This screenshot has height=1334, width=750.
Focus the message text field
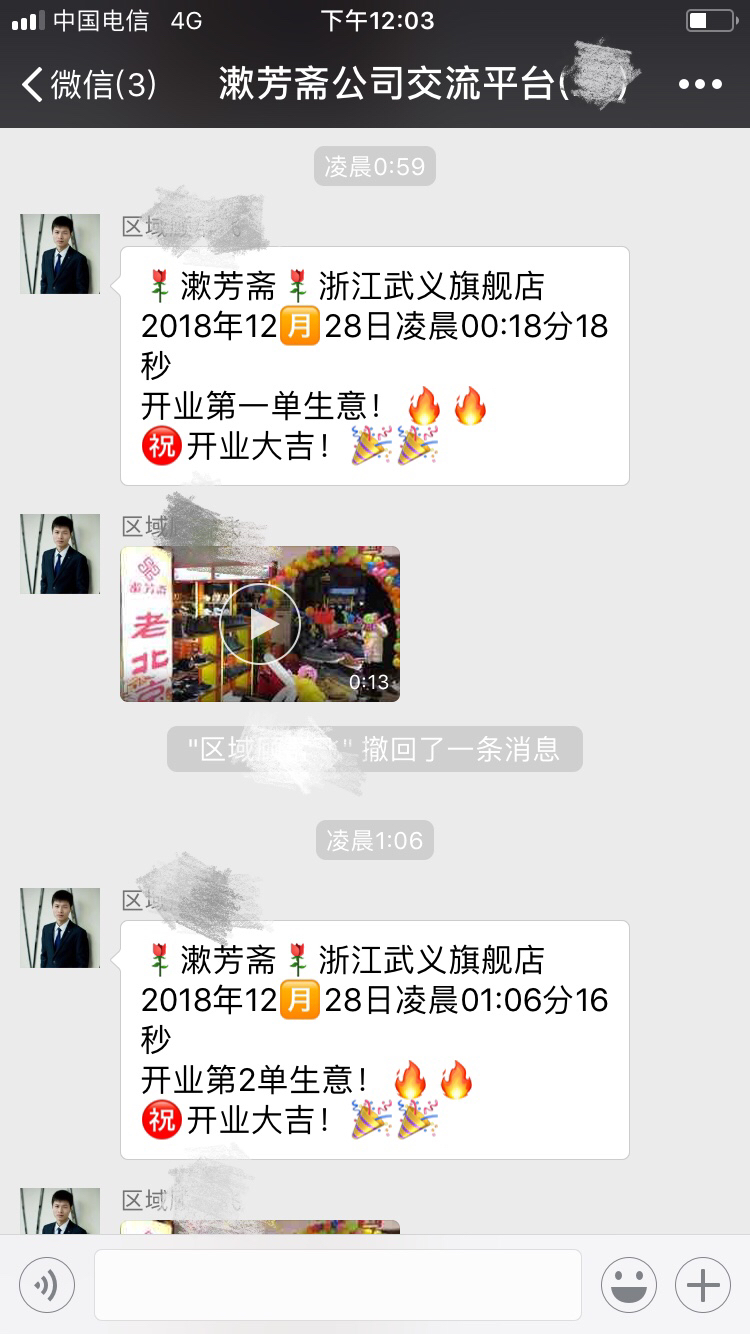point(338,1284)
